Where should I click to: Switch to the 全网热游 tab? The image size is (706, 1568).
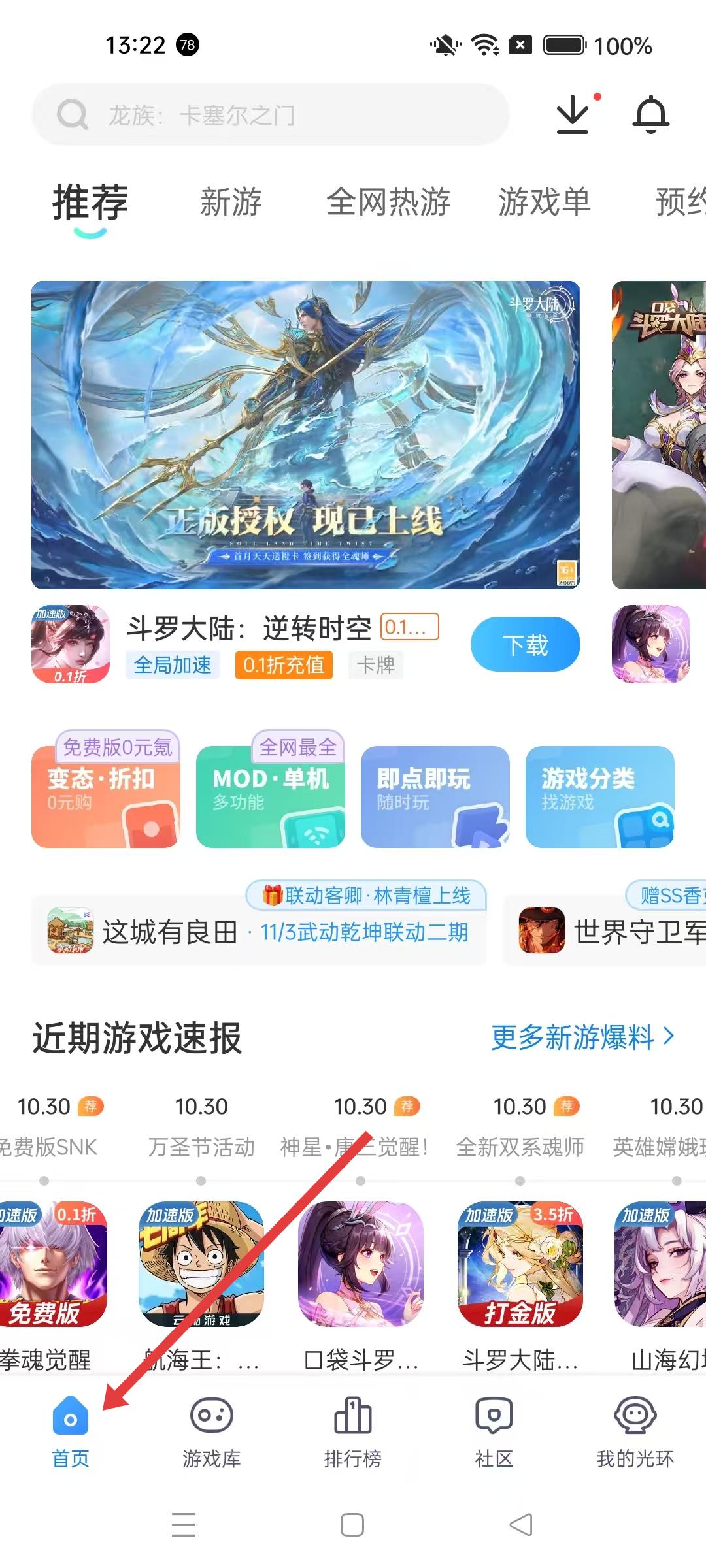(388, 201)
